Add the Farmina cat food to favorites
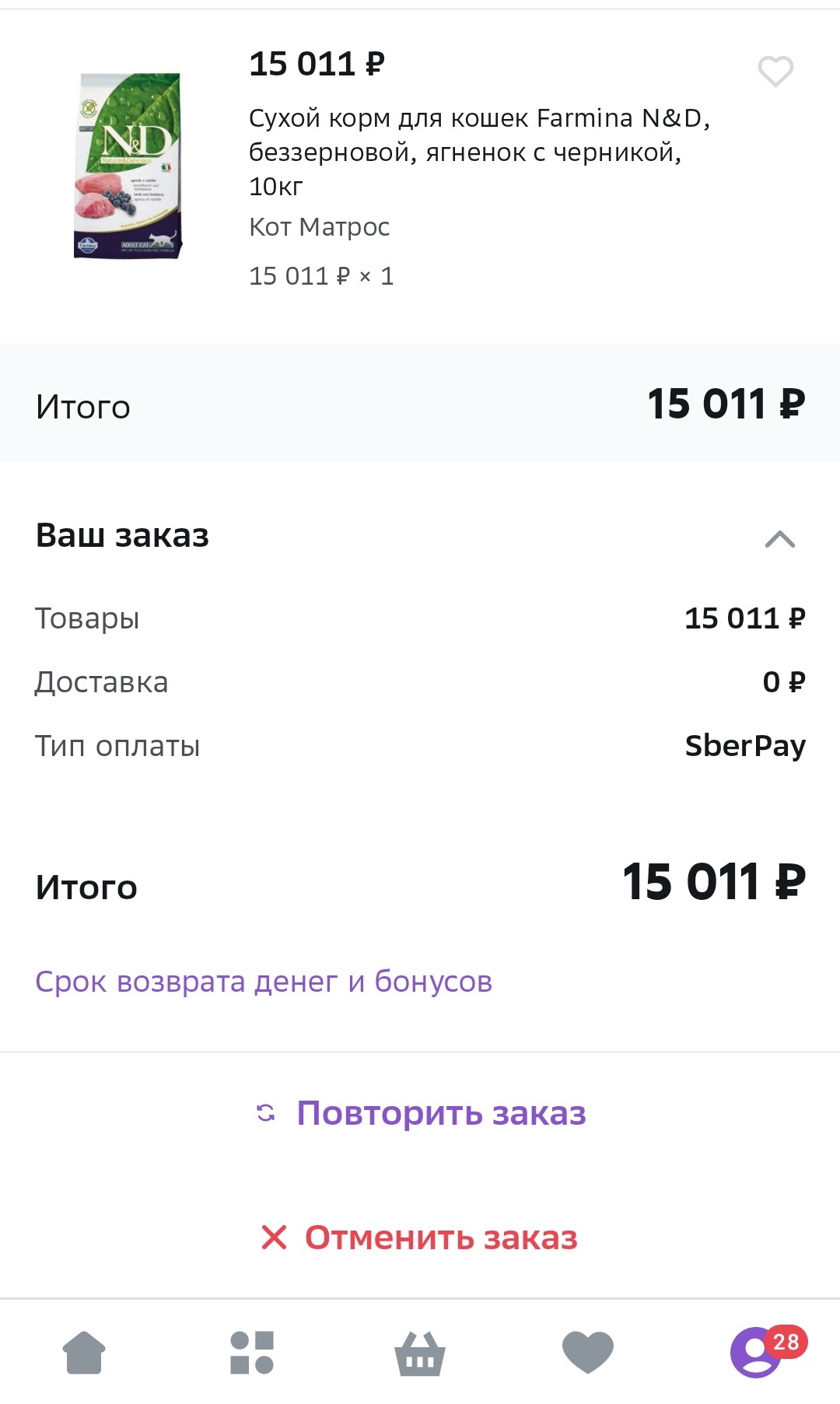The width and height of the screenshot is (840, 1404). pyautogui.click(x=775, y=72)
